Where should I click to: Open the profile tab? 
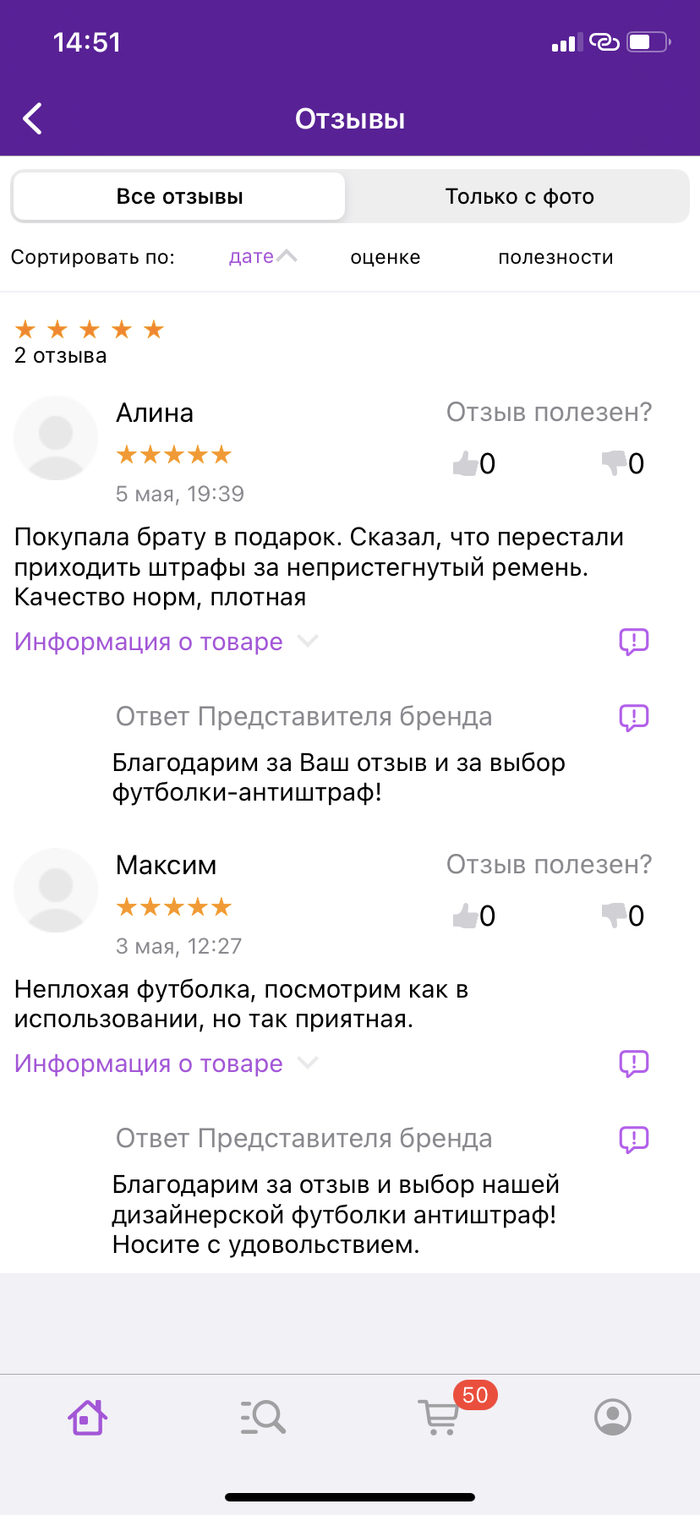[612, 1416]
